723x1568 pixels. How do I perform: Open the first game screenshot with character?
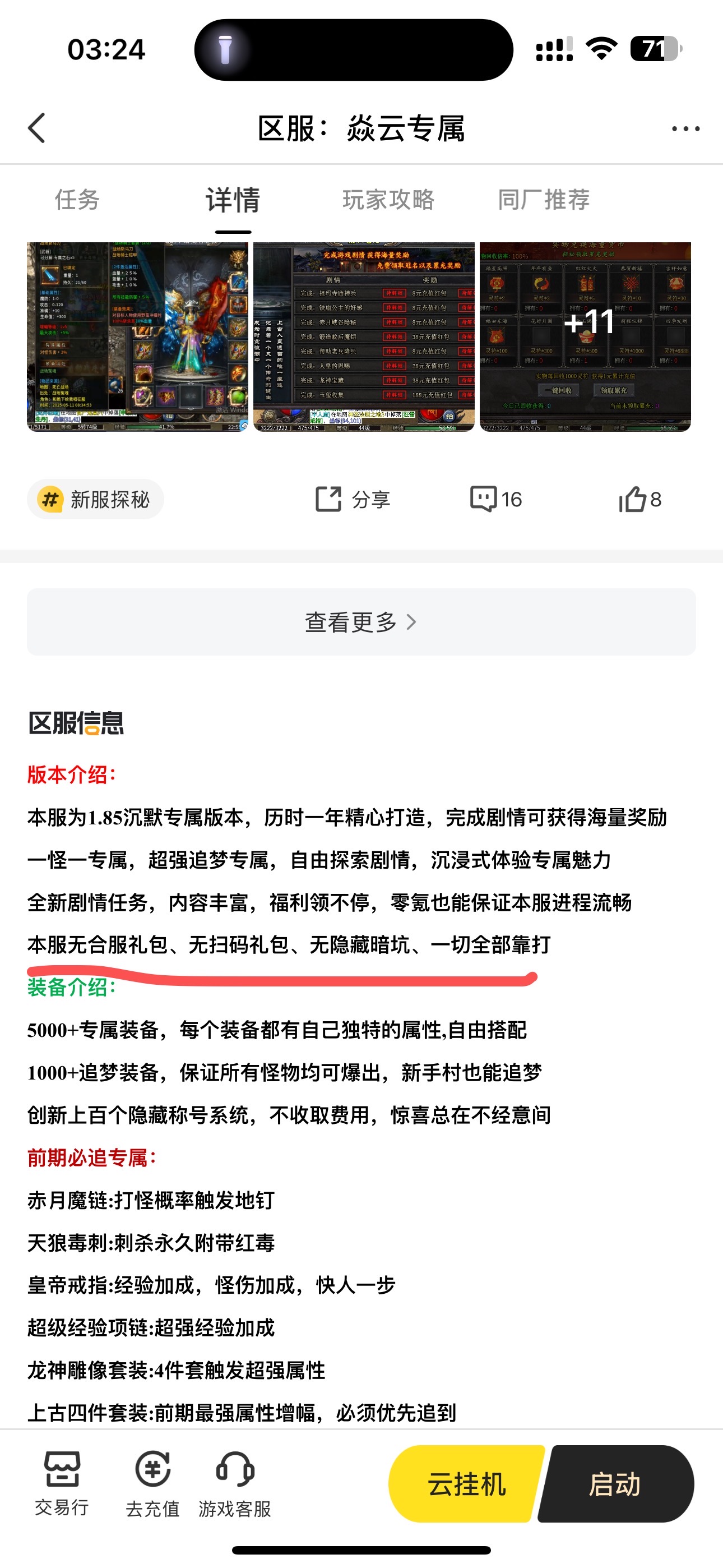point(137,336)
